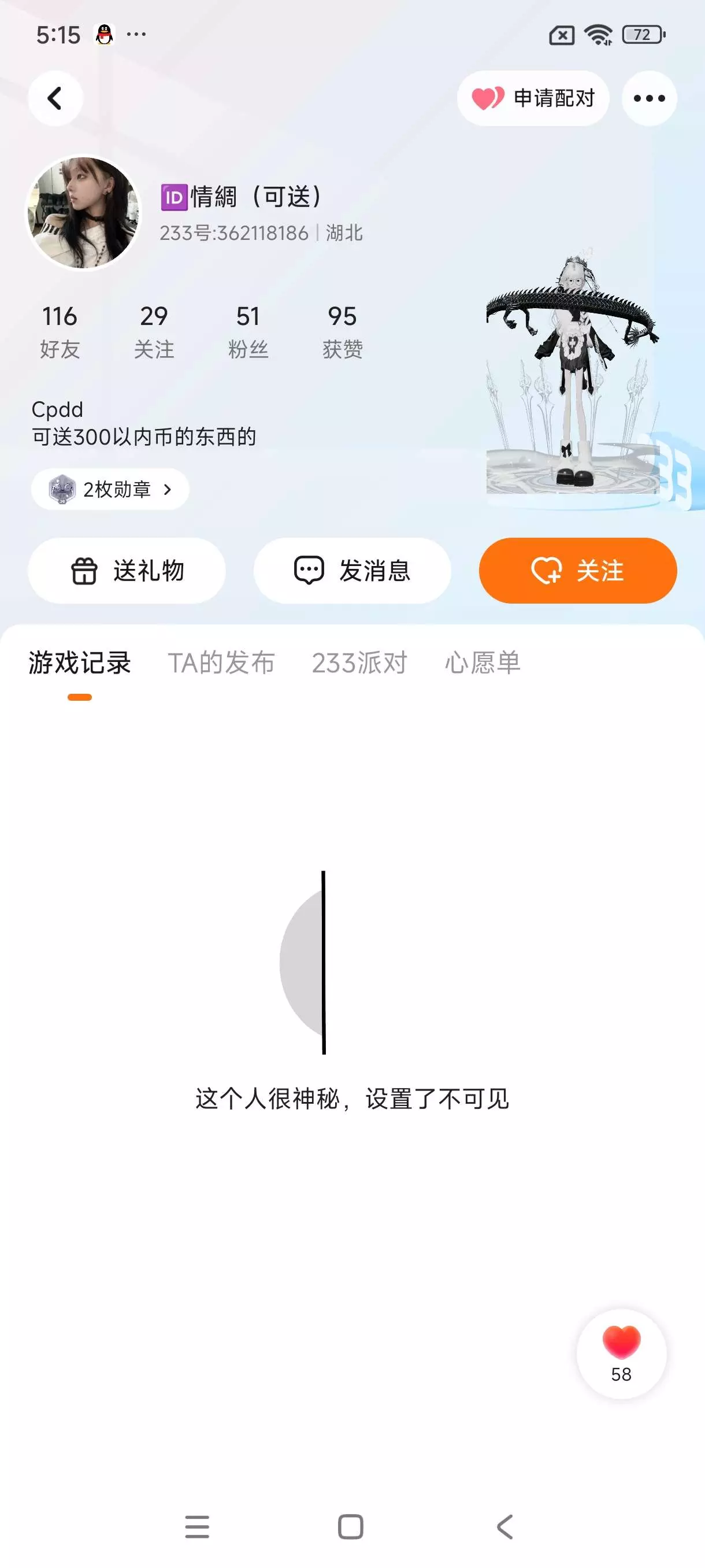Show the 29 关注 following list
The image size is (705, 1568).
coord(154,331)
